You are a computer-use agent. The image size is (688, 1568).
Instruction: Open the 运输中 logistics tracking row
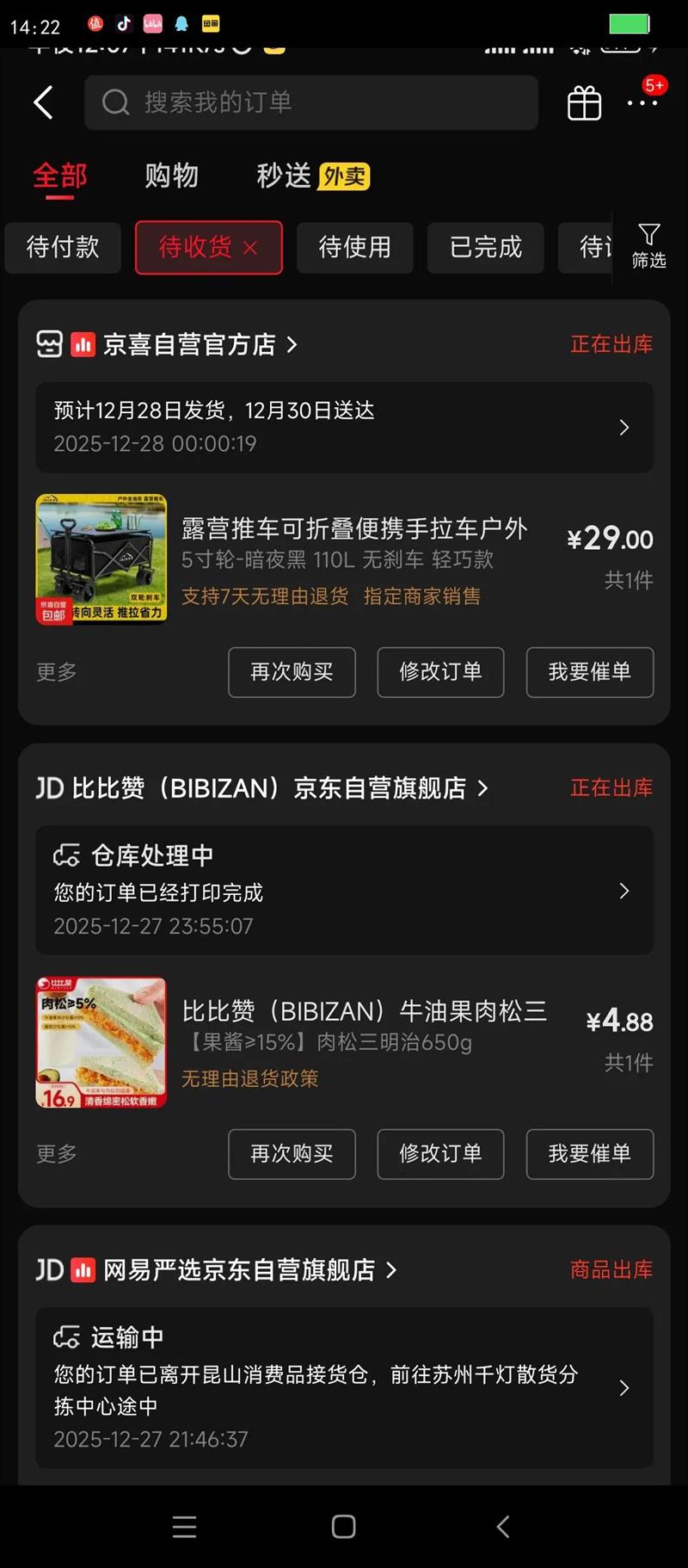[344, 1387]
